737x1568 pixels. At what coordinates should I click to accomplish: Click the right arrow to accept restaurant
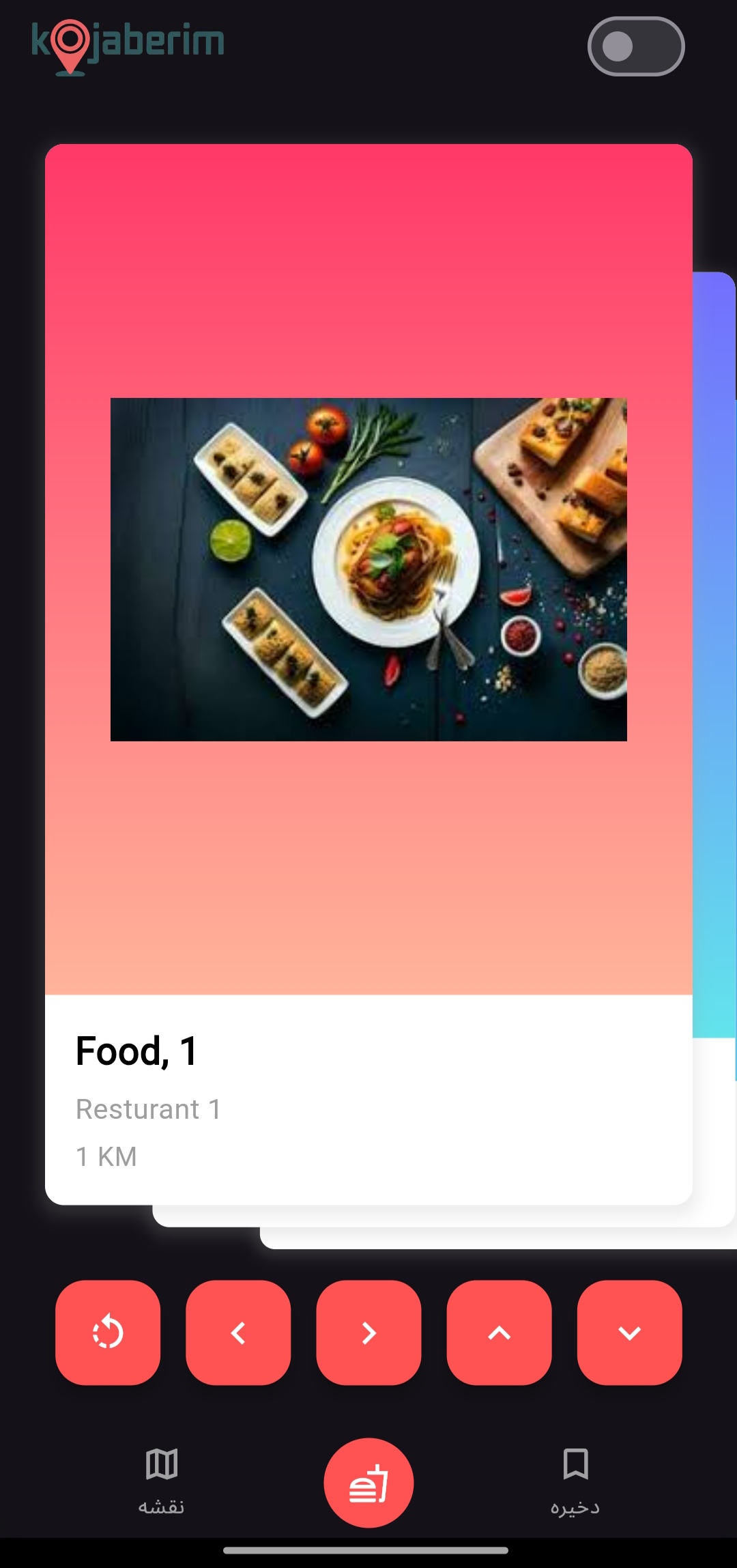(369, 1333)
